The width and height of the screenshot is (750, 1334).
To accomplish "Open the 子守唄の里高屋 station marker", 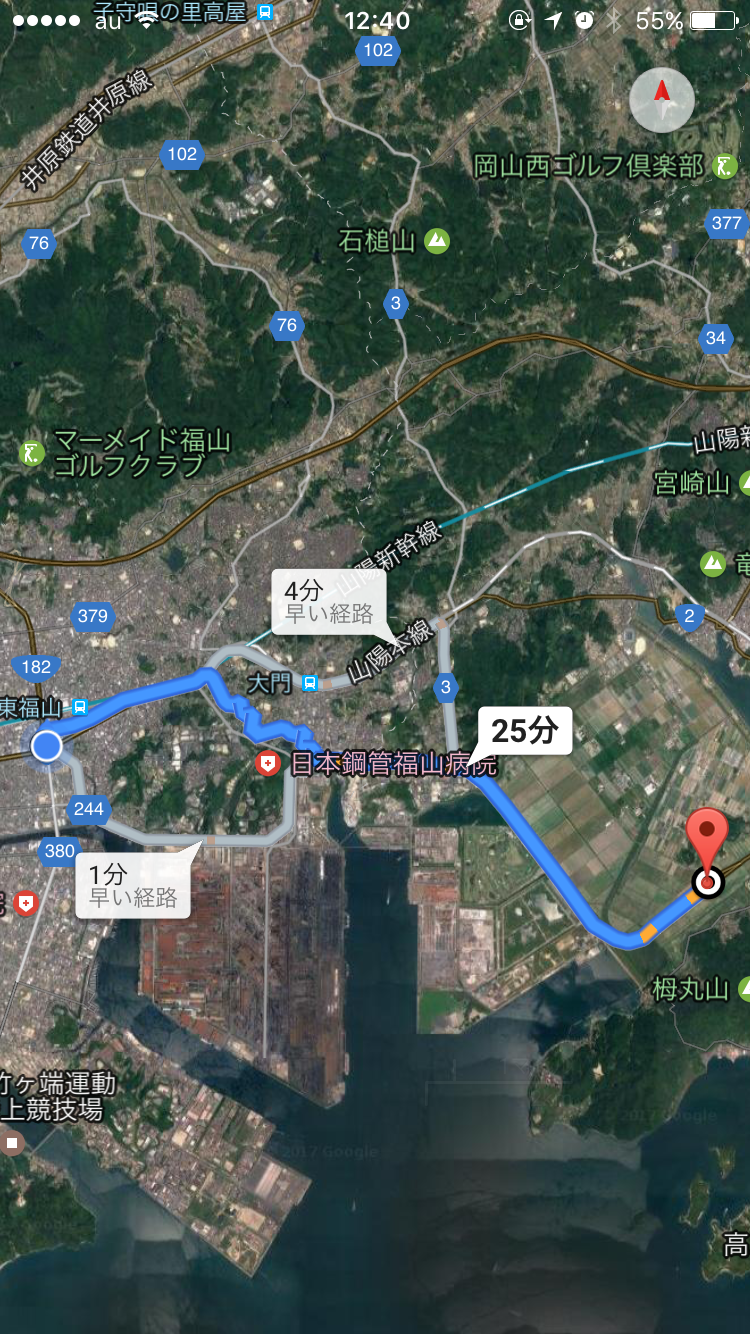I will click(265, 12).
